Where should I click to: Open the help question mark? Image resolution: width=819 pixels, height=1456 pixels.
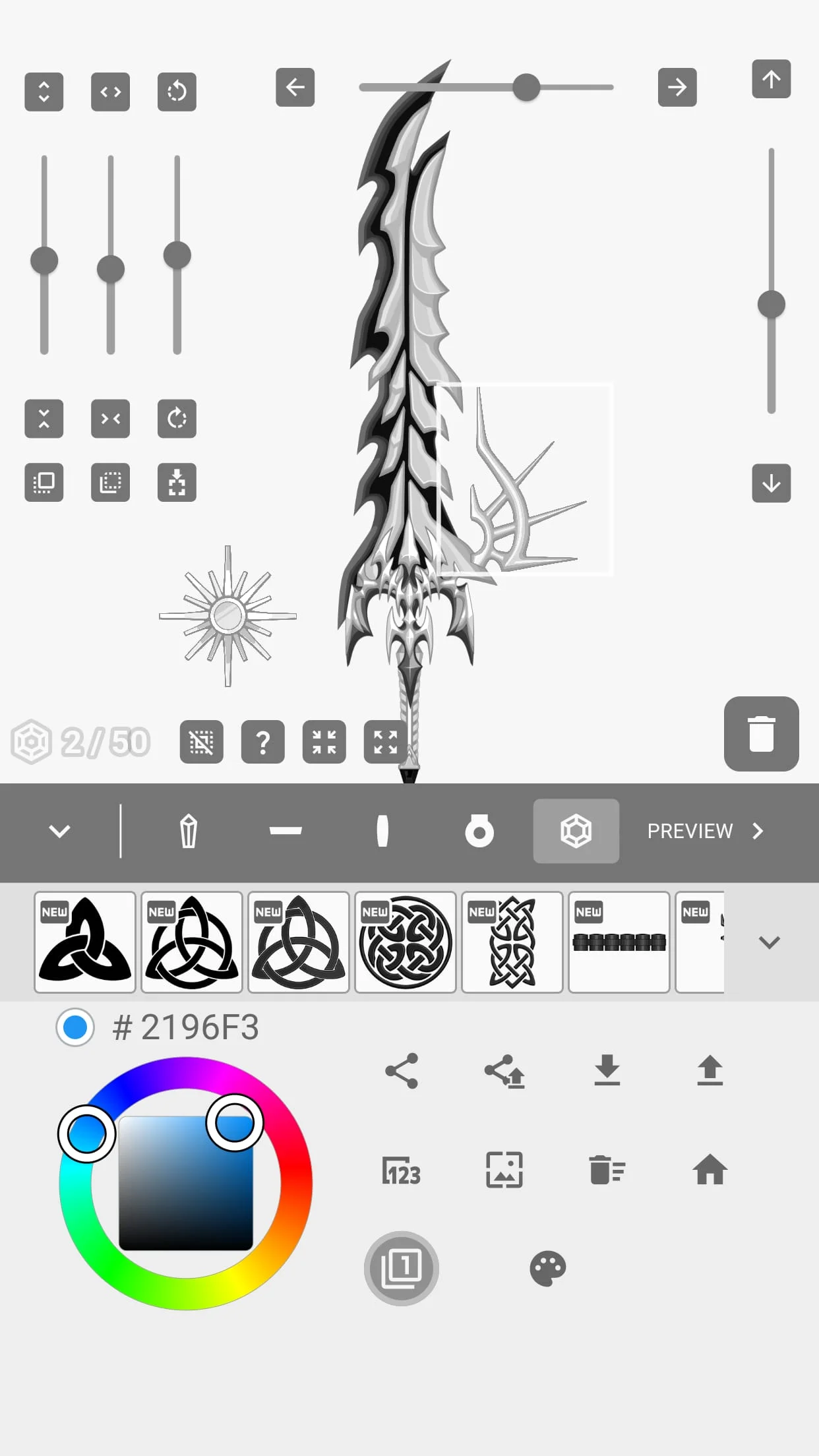click(262, 742)
